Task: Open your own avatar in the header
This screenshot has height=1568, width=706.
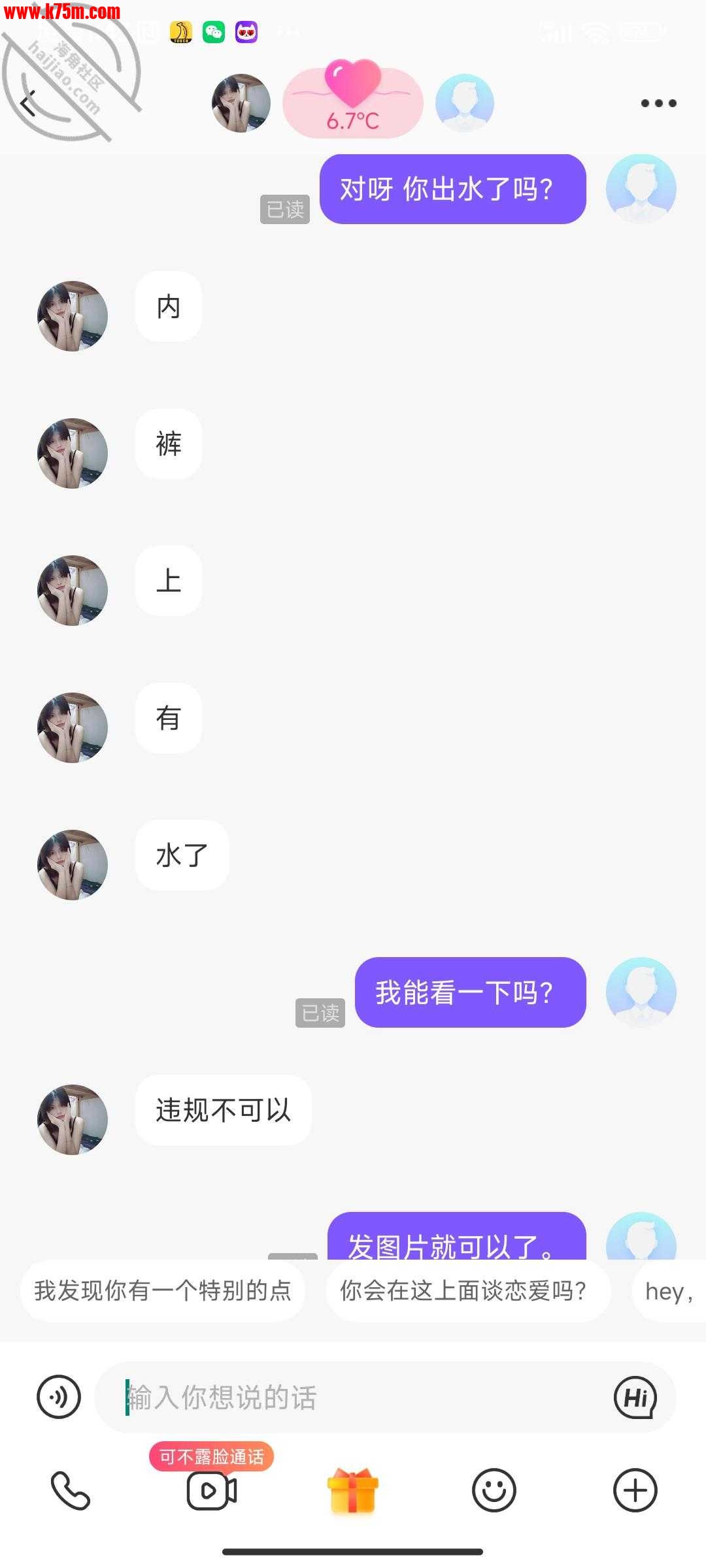Action: 465,103
